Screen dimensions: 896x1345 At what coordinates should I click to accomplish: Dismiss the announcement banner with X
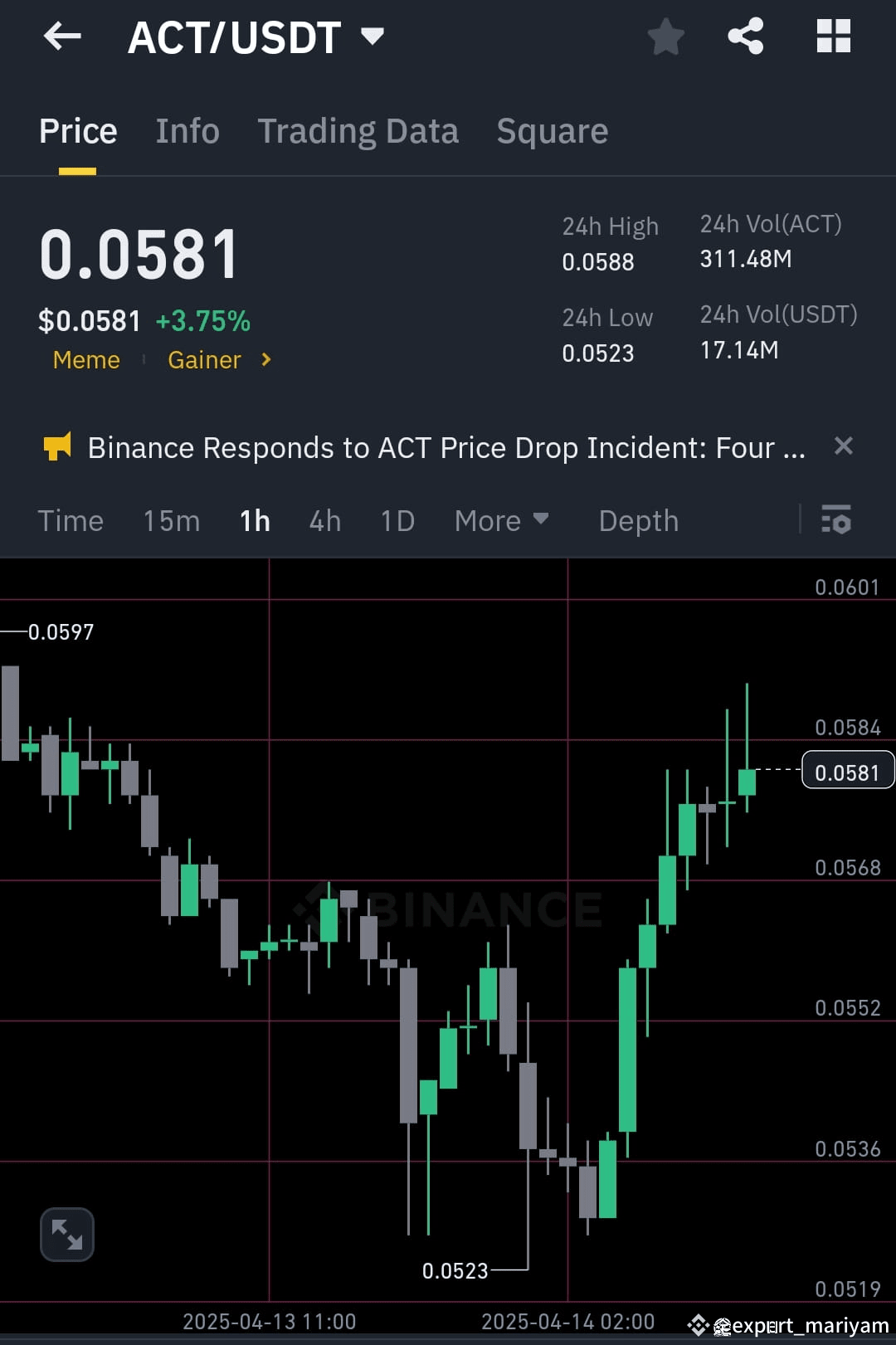pyautogui.click(x=844, y=447)
